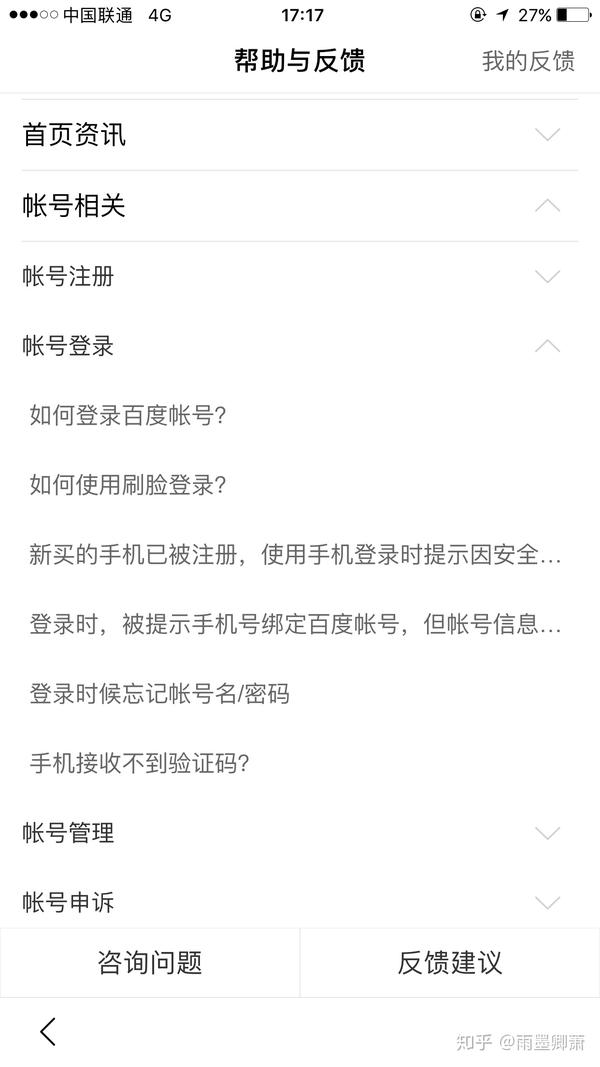Open 登录时候忘记帐号名/密码 help article
600x1067 pixels.
pos(160,694)
